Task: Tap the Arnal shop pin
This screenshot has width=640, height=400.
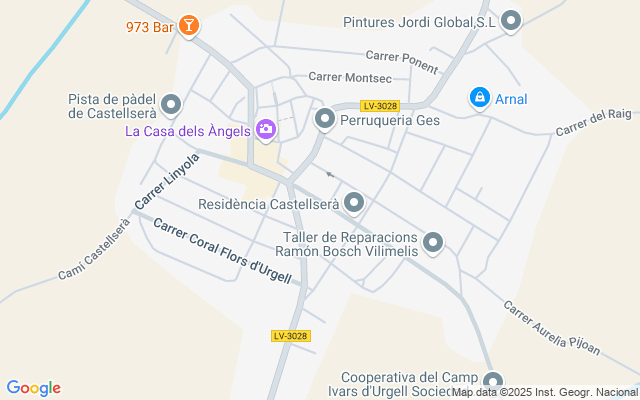Action: (x=480, y=98)
